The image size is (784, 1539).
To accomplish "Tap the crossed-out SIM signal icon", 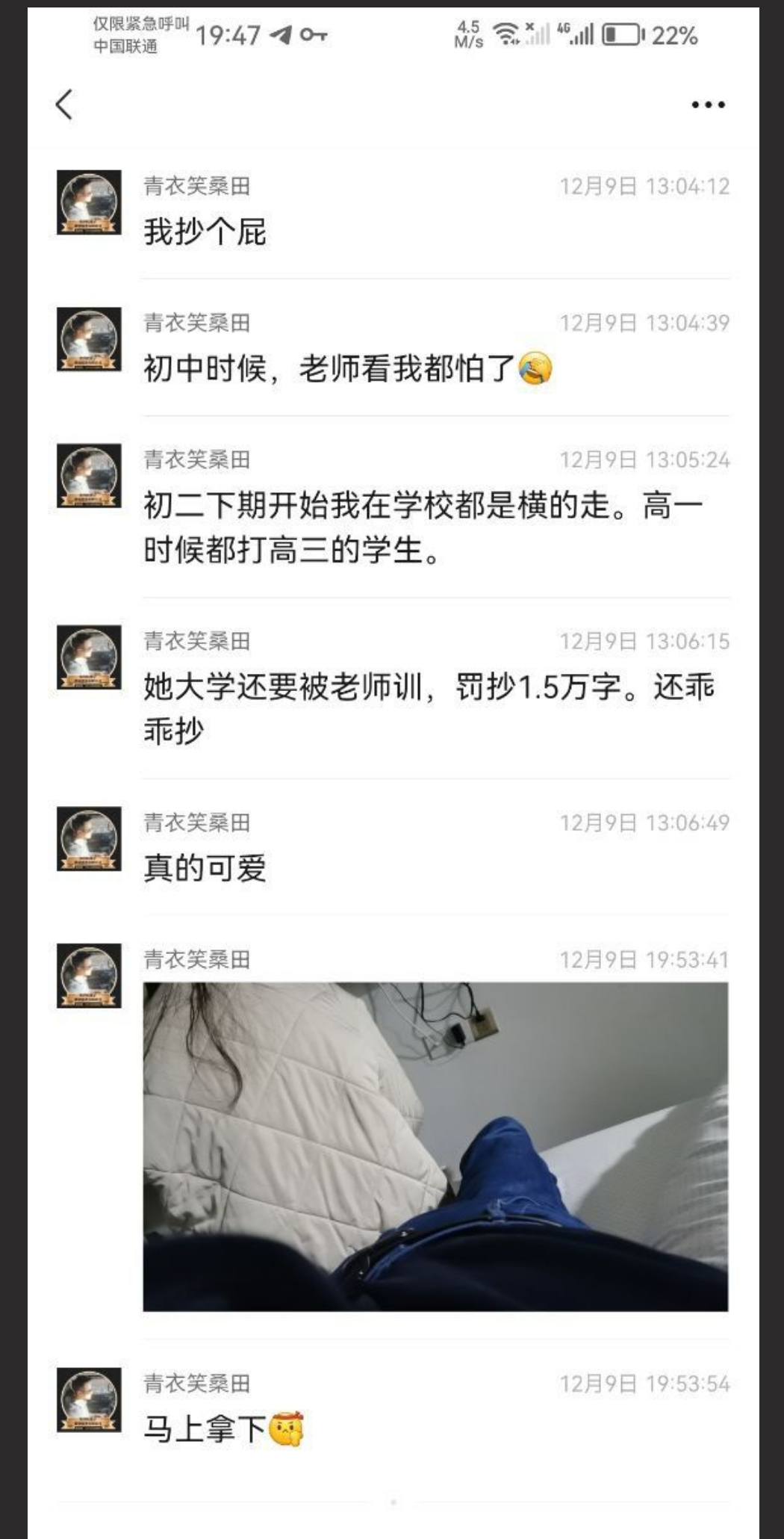I will (x=536, y=33).
